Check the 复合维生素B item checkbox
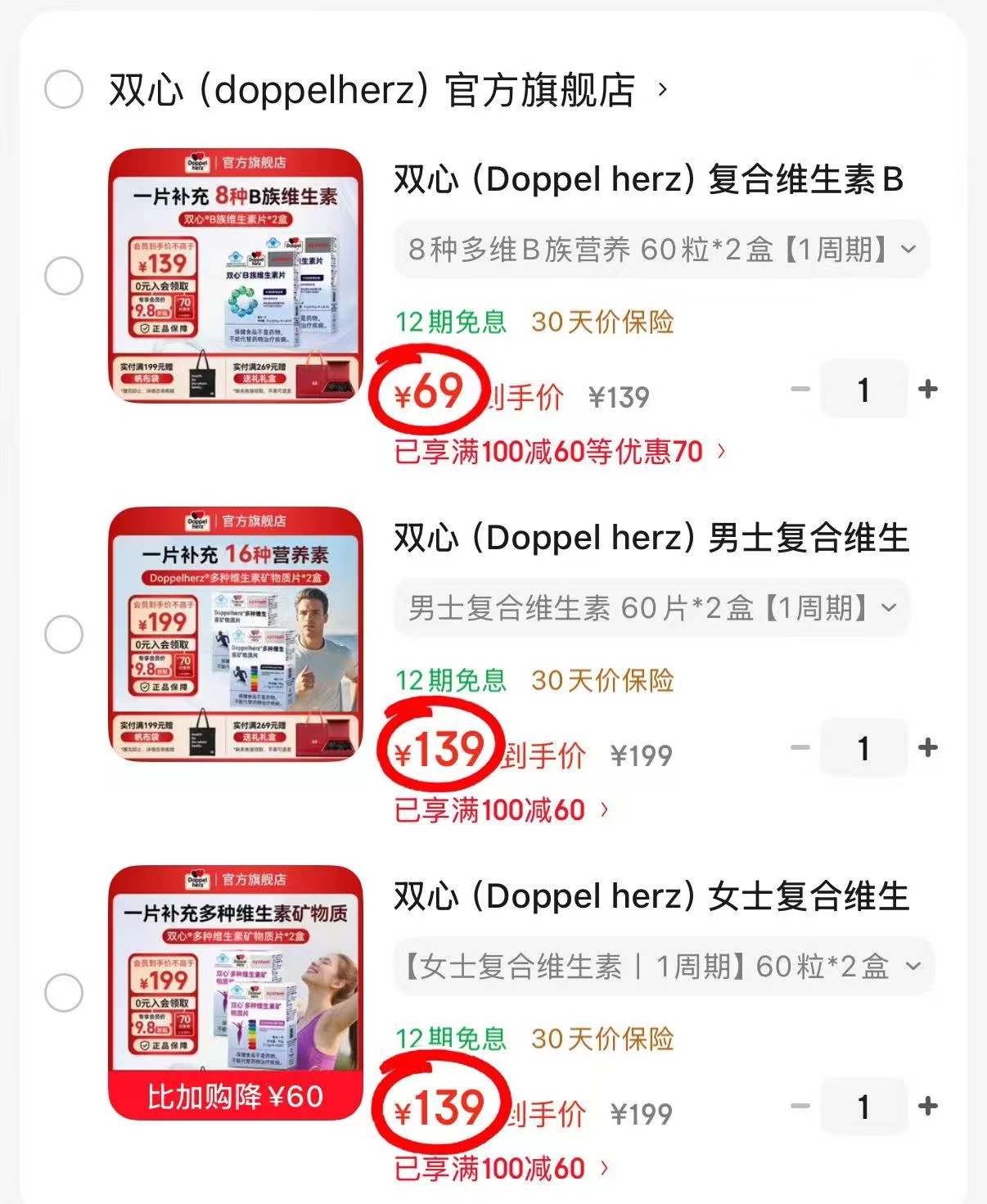 click(64, 276)
